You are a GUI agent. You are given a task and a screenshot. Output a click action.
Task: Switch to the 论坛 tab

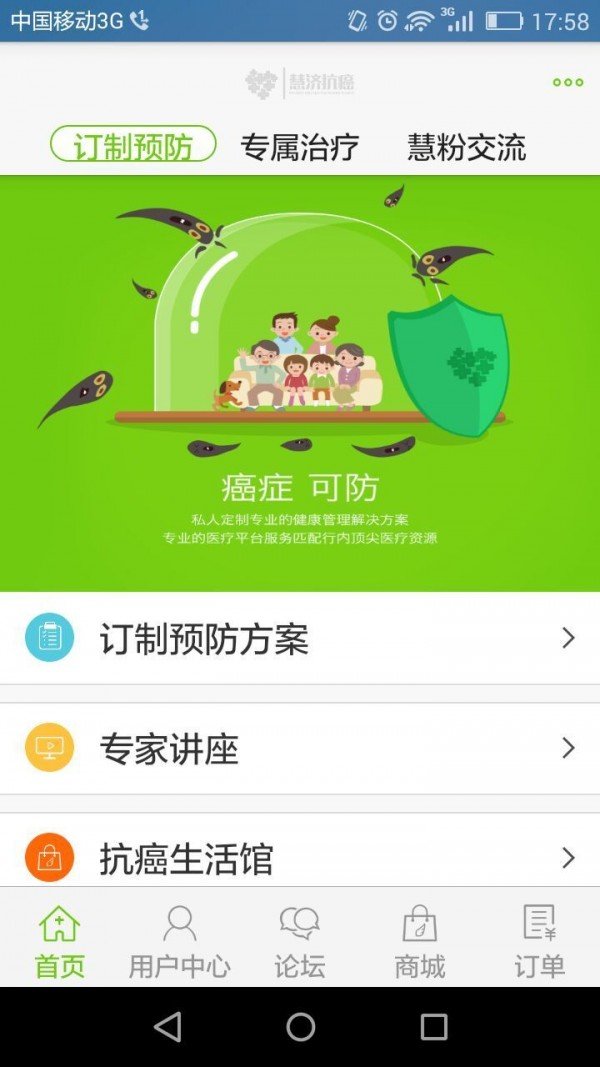pyautogui.click(x=299, y=941)
